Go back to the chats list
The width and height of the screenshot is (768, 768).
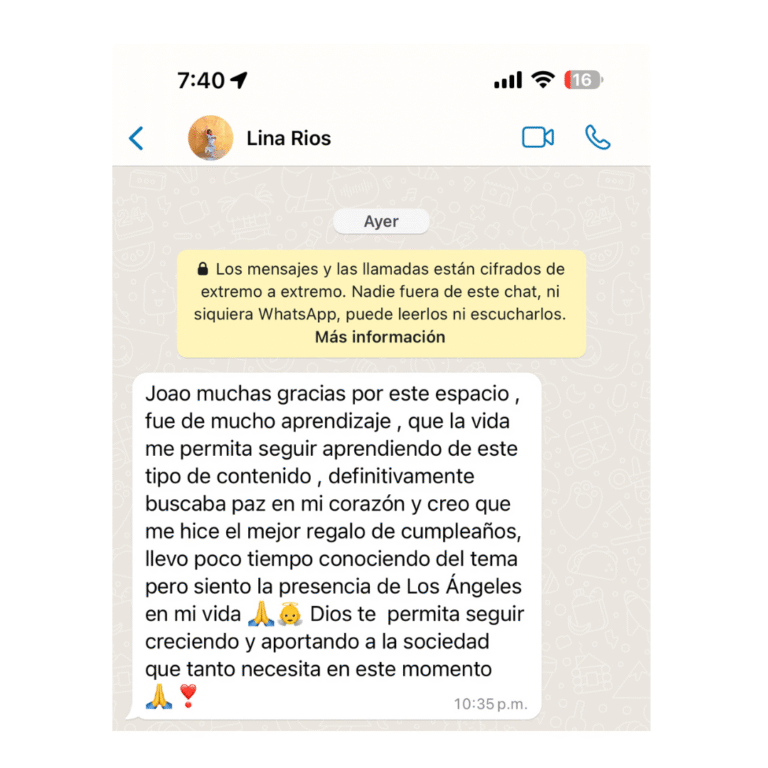[136, 138]
